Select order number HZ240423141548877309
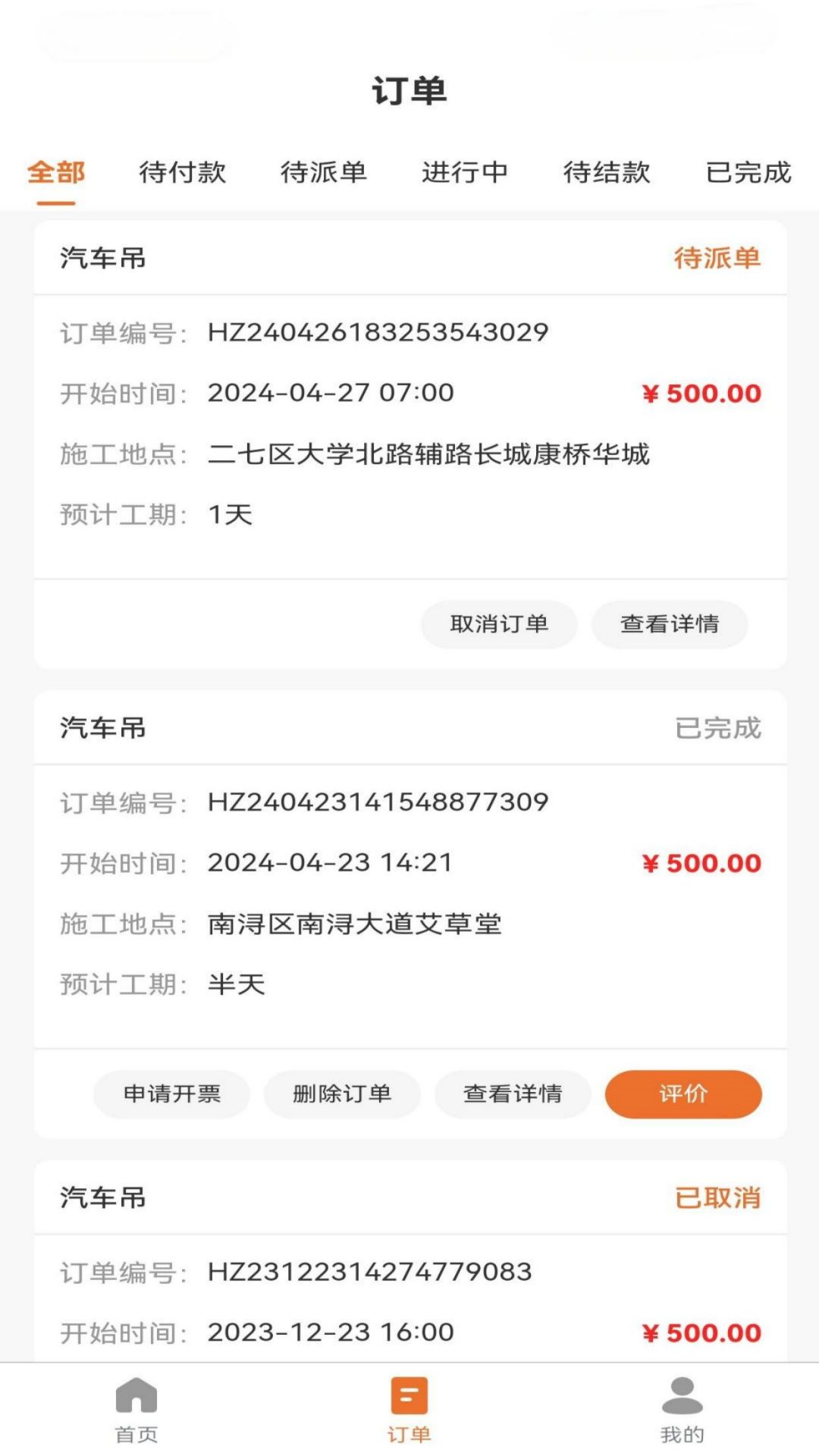819x1456 pixels. [379, 802]
